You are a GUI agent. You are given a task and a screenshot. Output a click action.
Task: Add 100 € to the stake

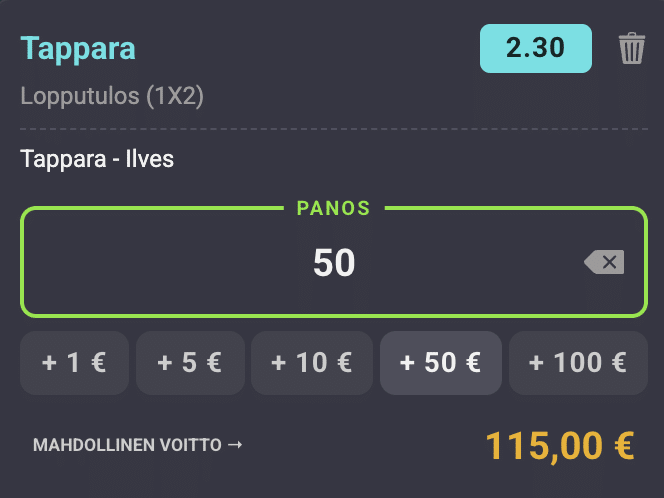[x=577, y=362]
